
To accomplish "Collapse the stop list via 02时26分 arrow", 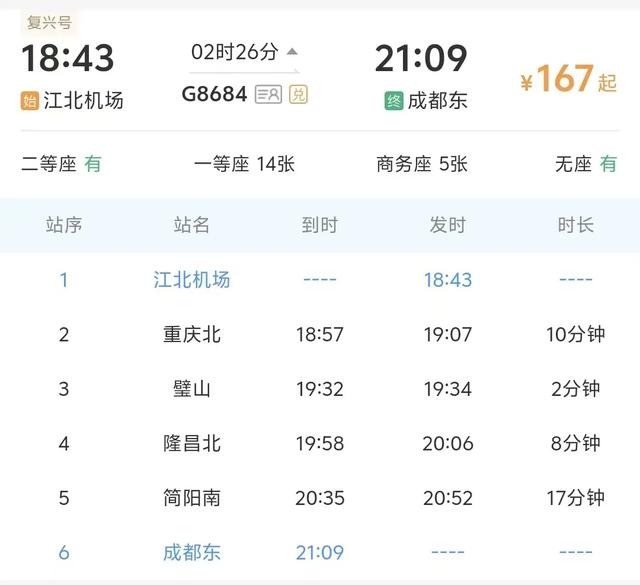I will pyautogui.click(x=291, y=52).
